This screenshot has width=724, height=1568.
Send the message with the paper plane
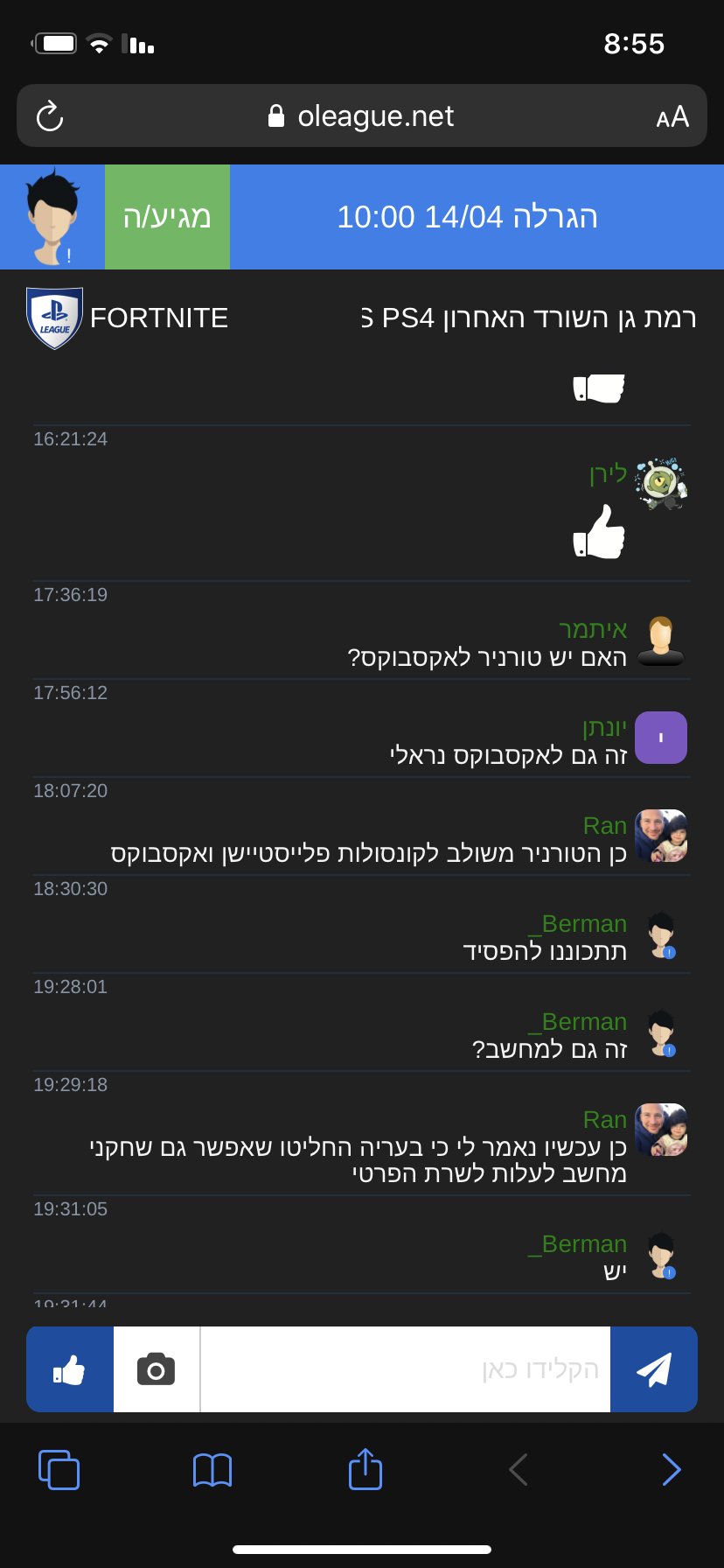click(x=654, y=1369)
